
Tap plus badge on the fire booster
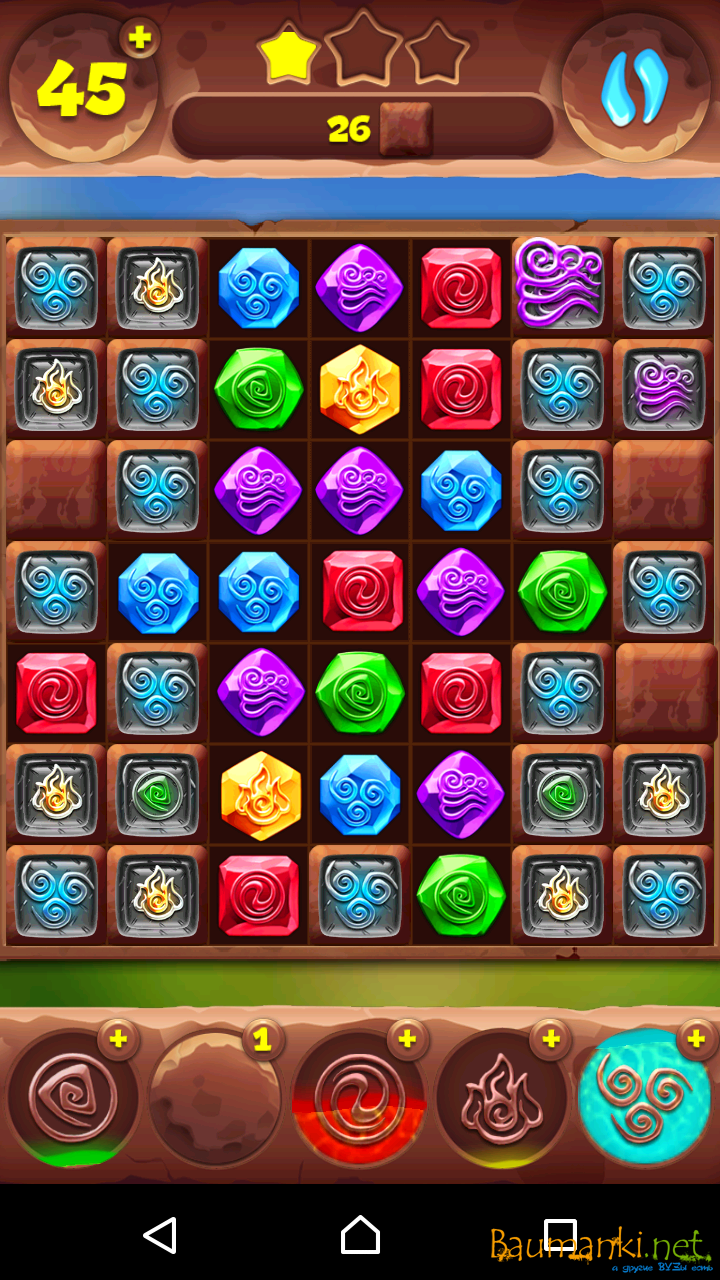coord(550,1040)
